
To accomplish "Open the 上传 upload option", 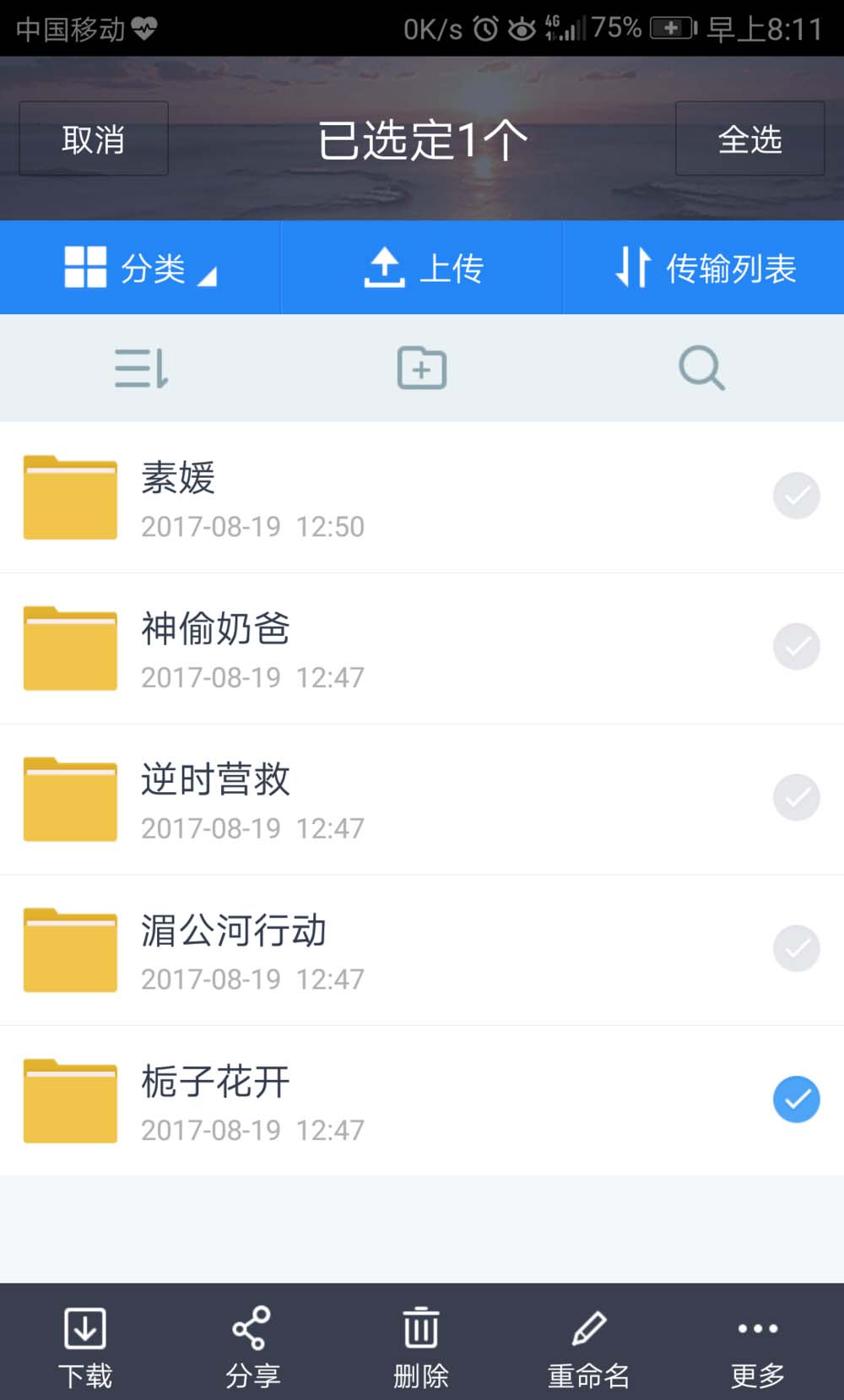I will tap(422, 269).
